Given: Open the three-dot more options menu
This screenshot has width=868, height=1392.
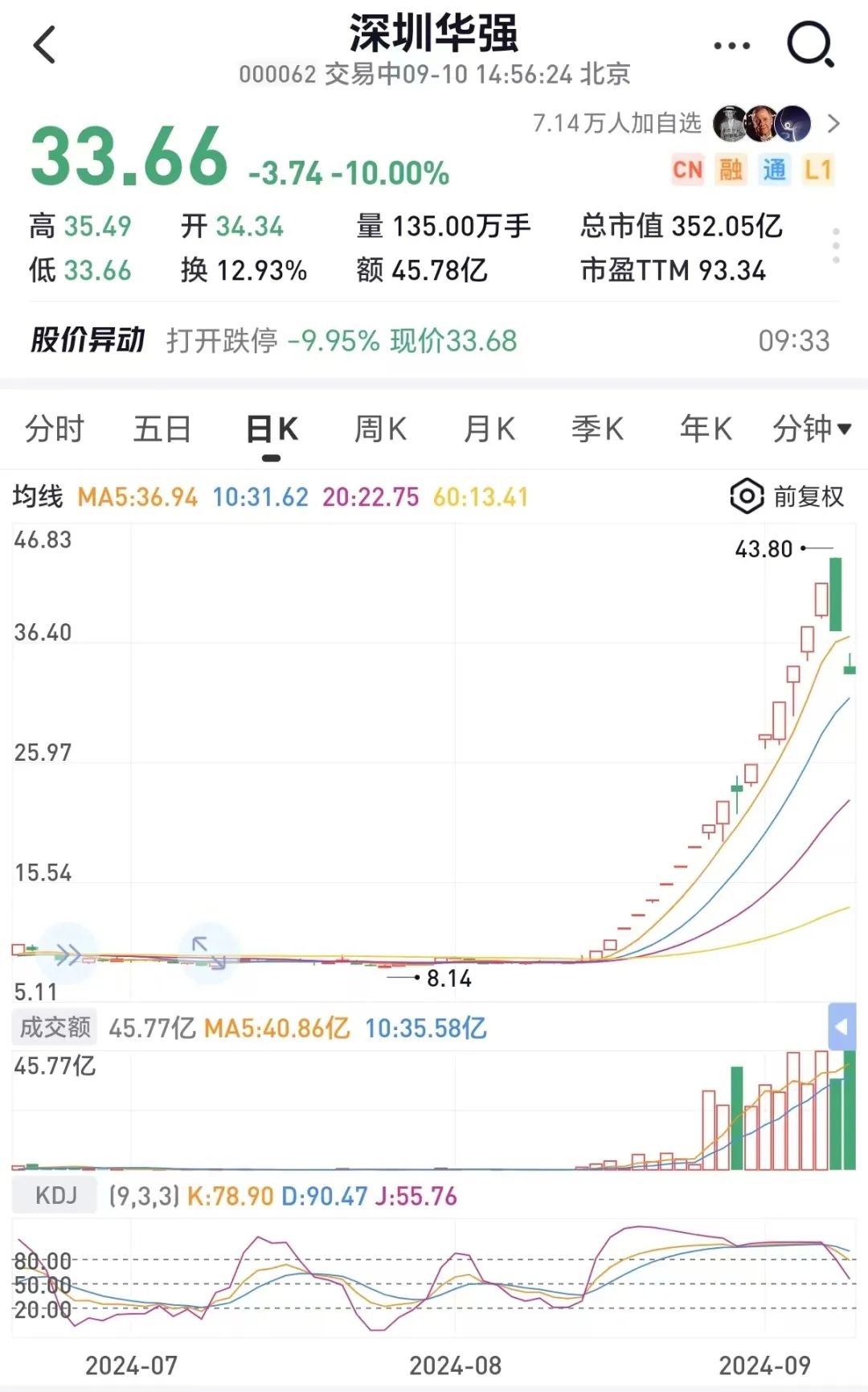Looking at the screenshot, I should [731, 46].
